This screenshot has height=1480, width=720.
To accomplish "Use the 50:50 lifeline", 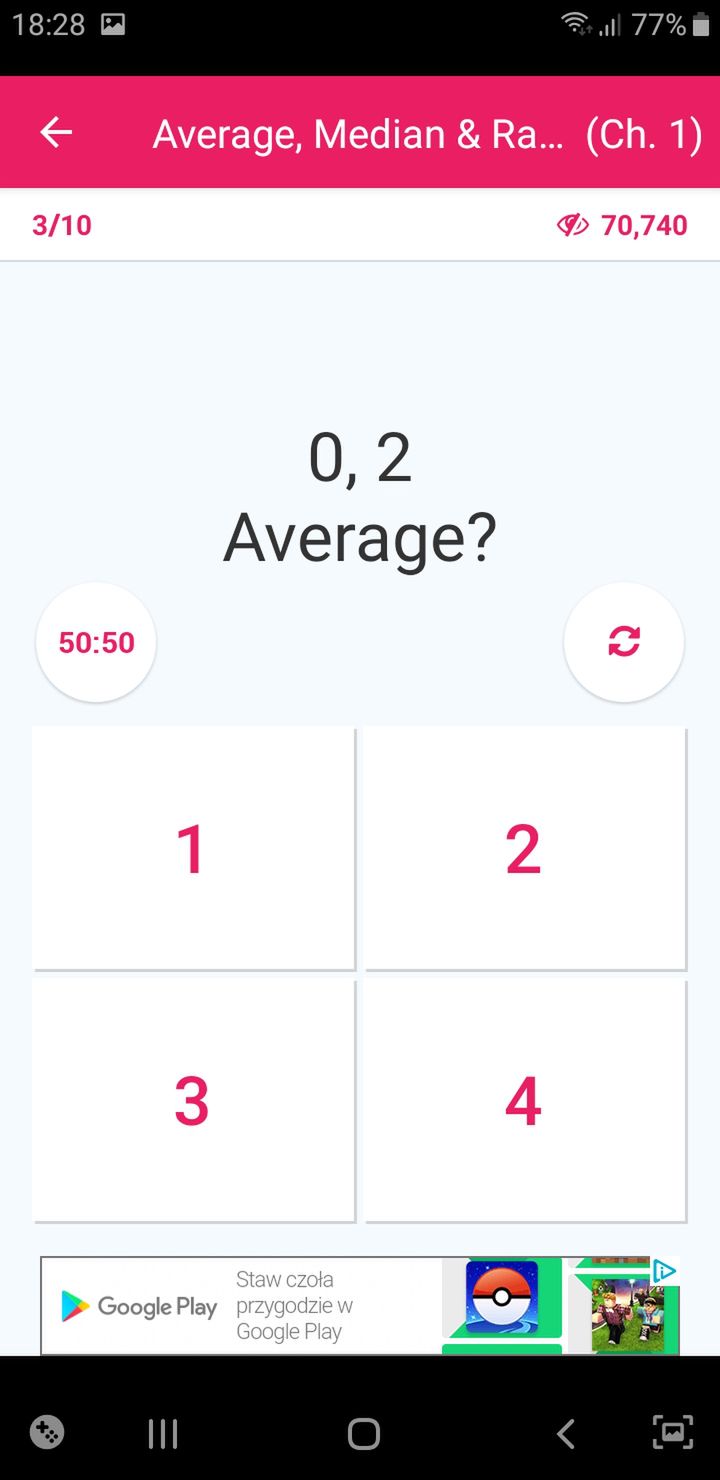I will [x=96, y=642].
